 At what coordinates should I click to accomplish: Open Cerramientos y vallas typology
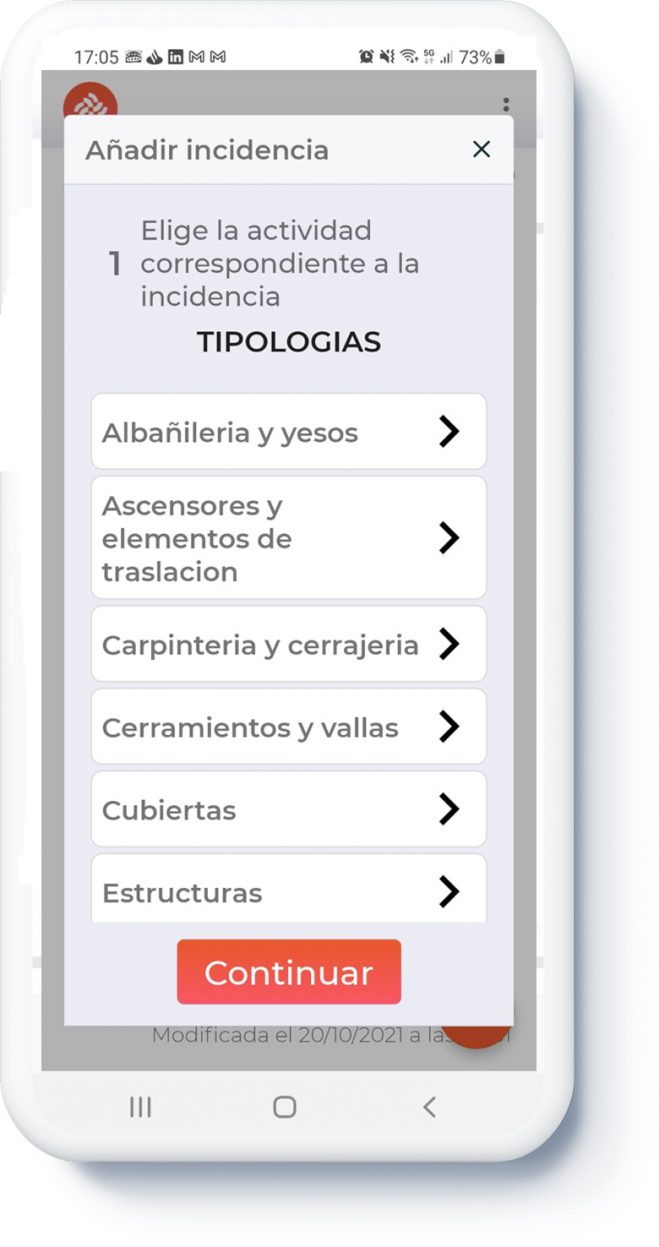point(288,727)
